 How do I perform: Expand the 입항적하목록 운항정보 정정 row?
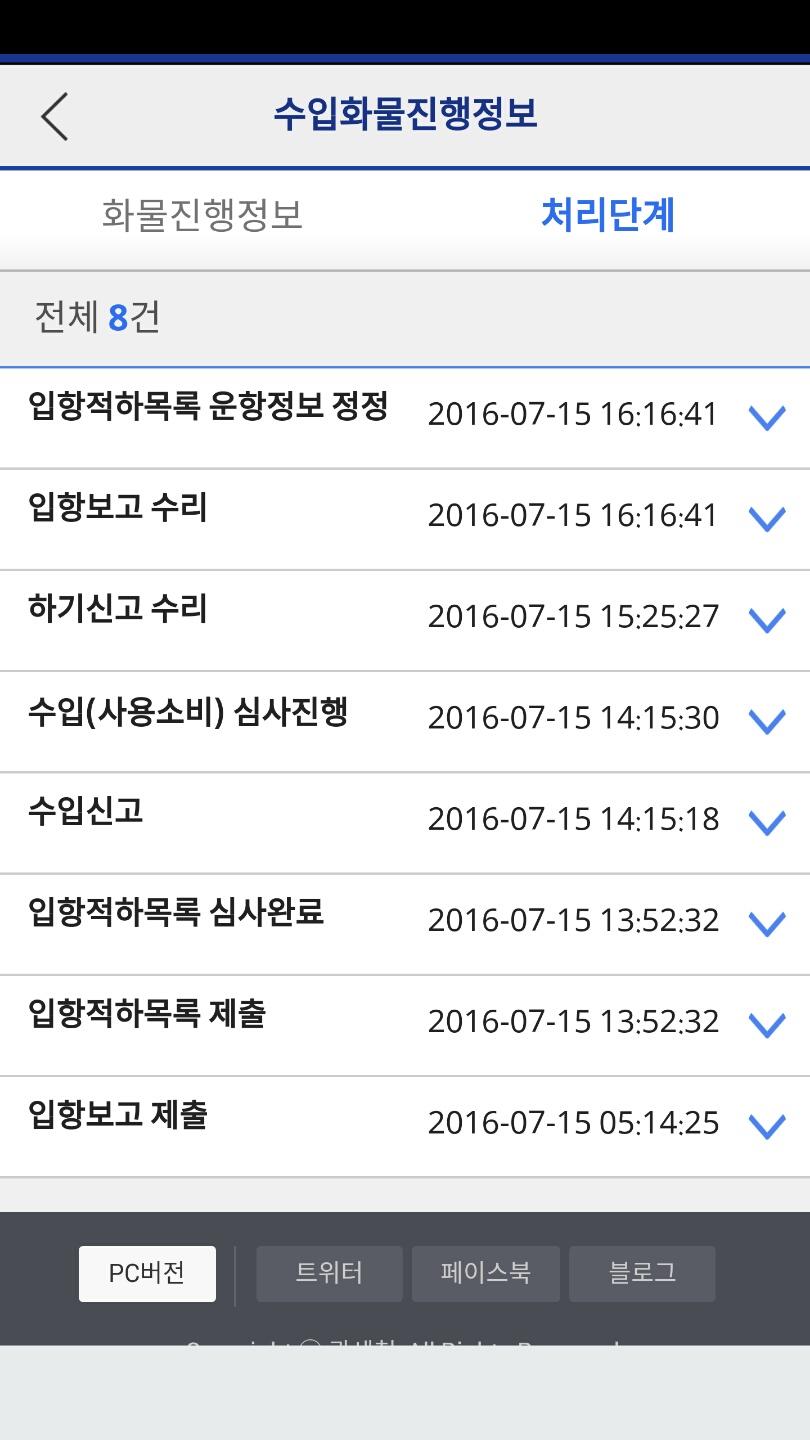(x=766, y=417)
